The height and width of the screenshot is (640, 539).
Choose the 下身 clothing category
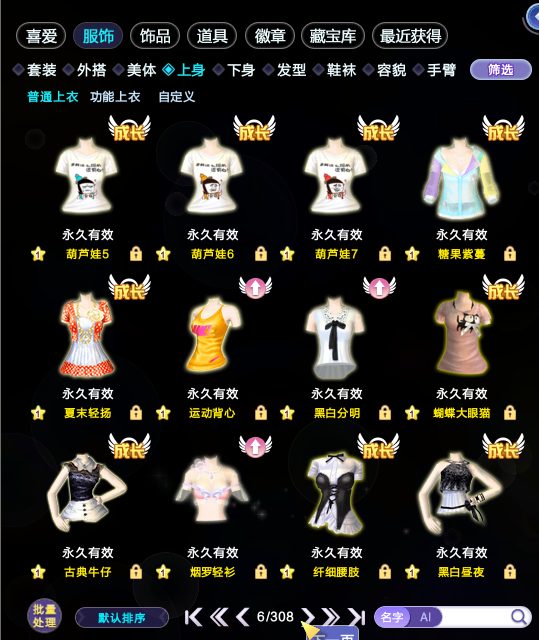tap(235, 70)
